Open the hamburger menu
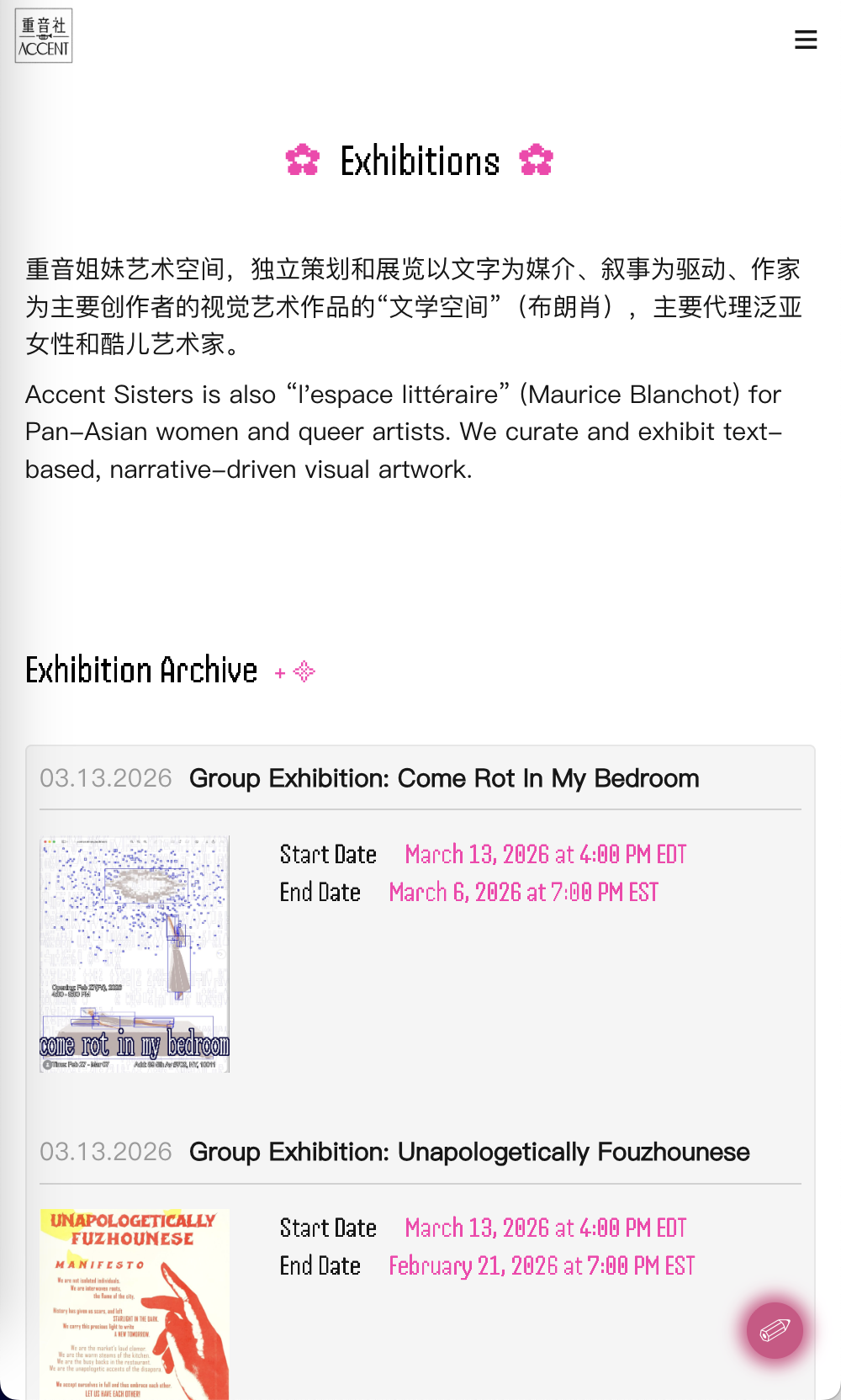Viewport: 841px width, 1400px height. tap(806, 40)
